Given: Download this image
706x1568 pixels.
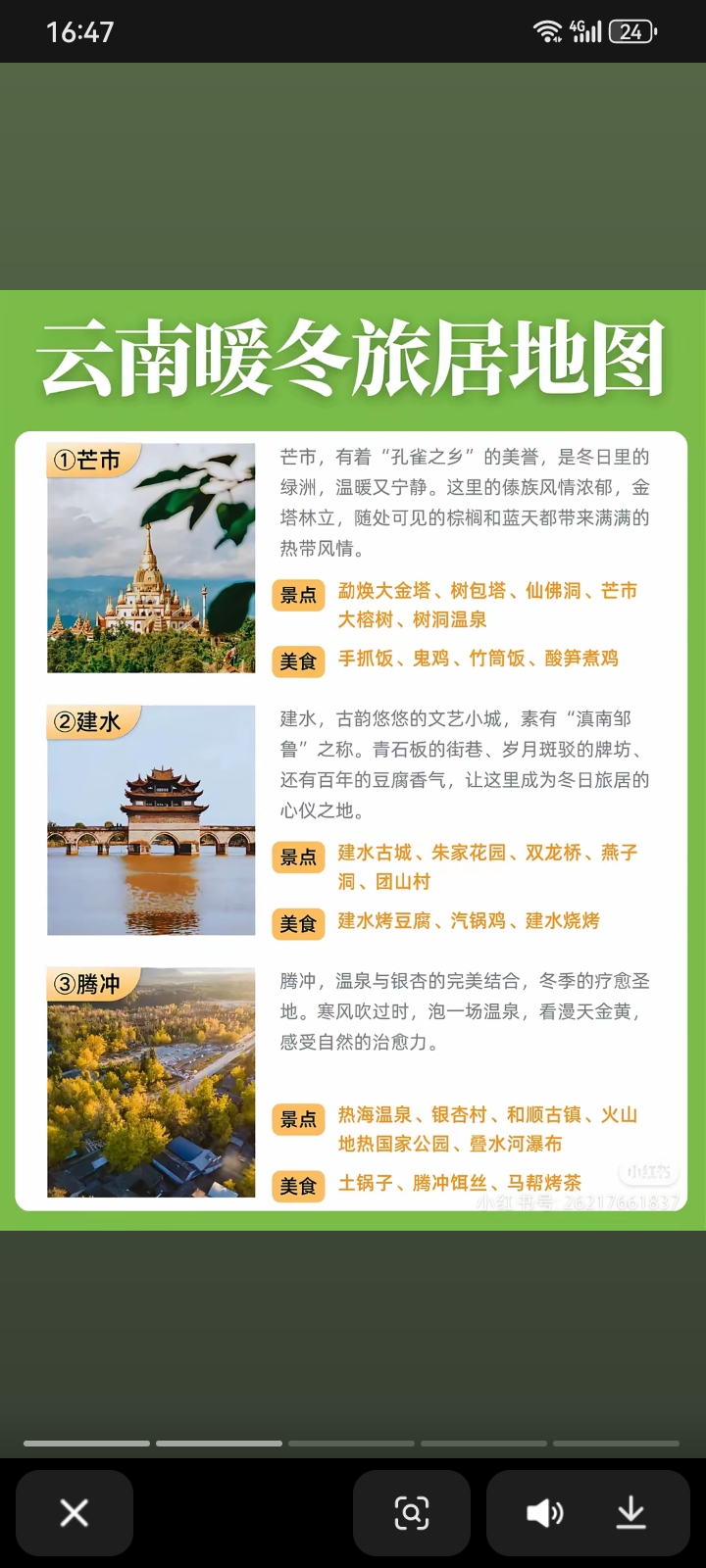Looking at the screenshot, I should point(631,1512).
